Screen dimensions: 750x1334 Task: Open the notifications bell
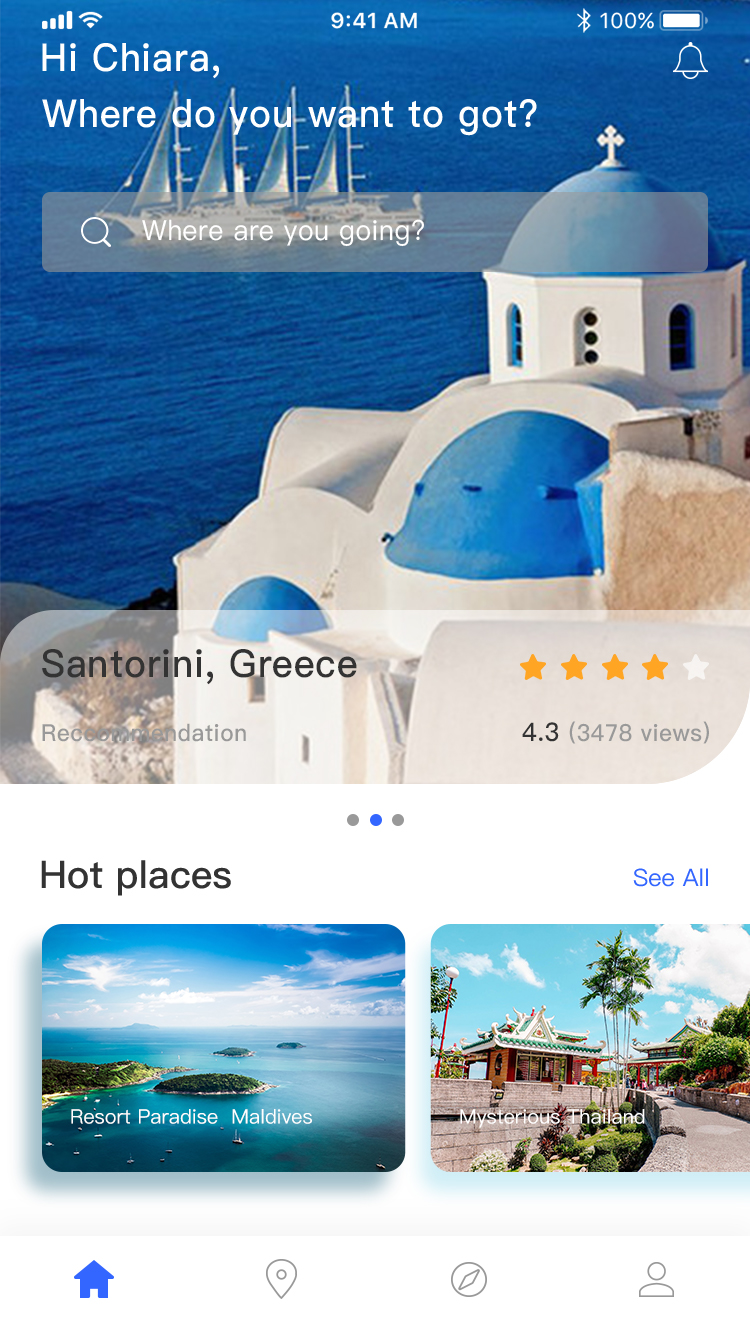pos(690,61)
